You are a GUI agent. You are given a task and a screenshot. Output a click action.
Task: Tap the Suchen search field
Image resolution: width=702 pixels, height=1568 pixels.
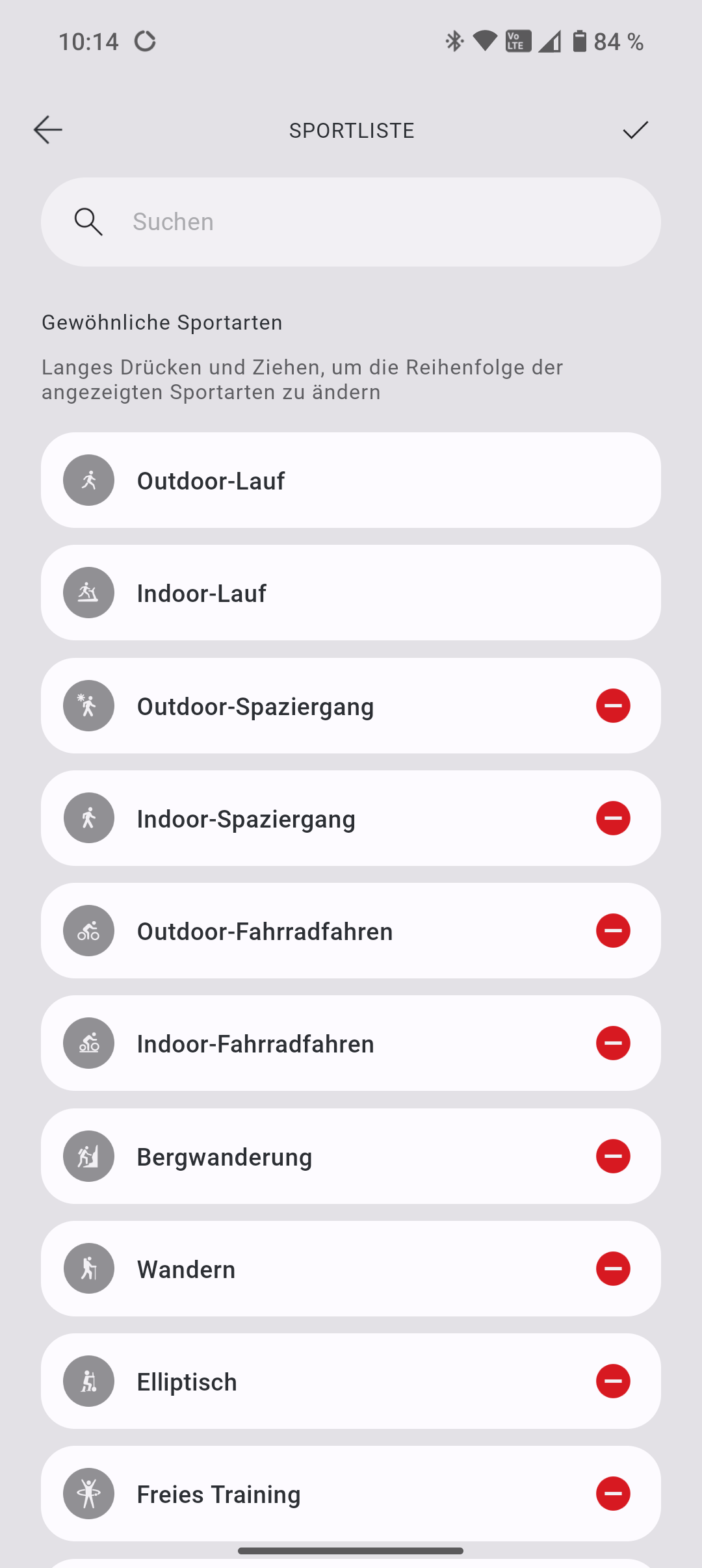point(351,222)
